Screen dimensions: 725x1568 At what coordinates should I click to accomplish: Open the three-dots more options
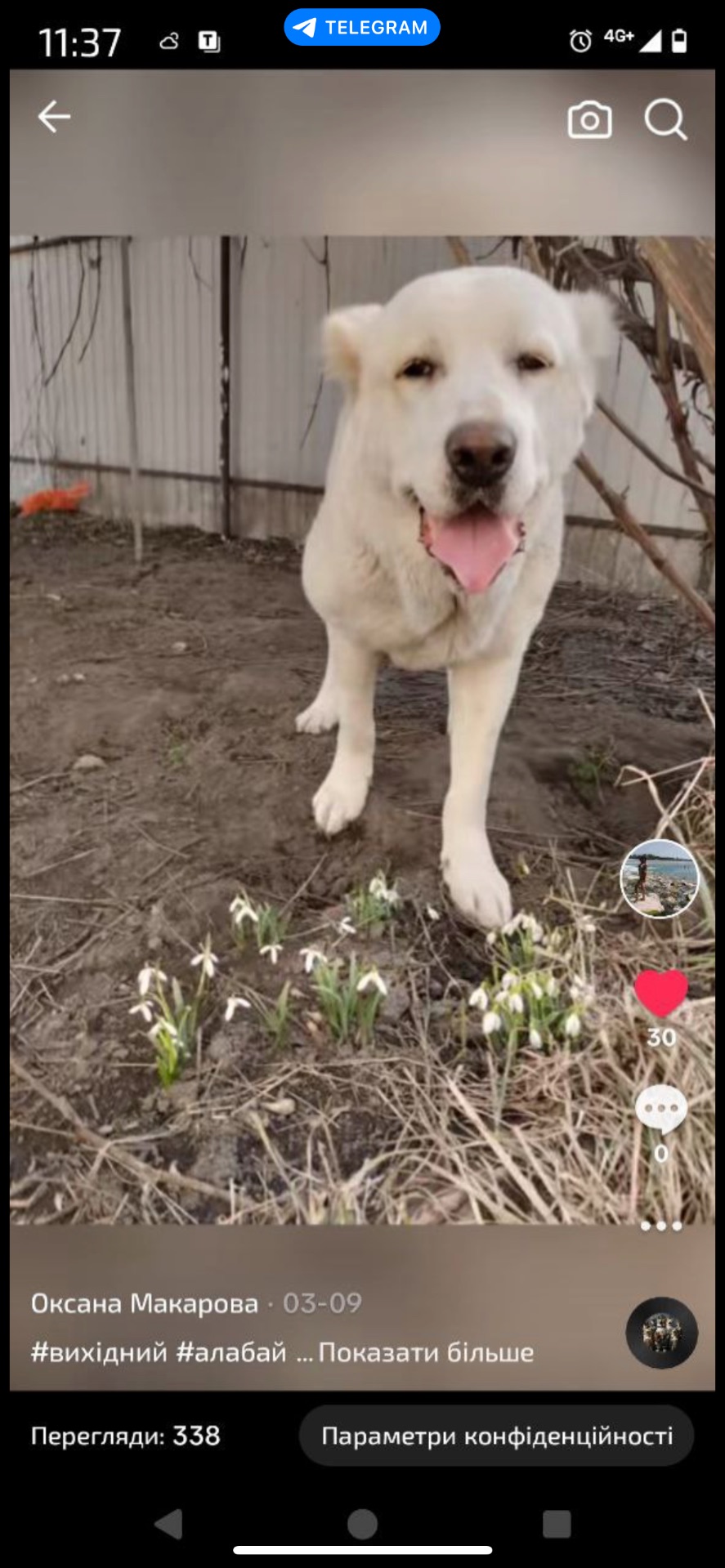point(660,1225)
